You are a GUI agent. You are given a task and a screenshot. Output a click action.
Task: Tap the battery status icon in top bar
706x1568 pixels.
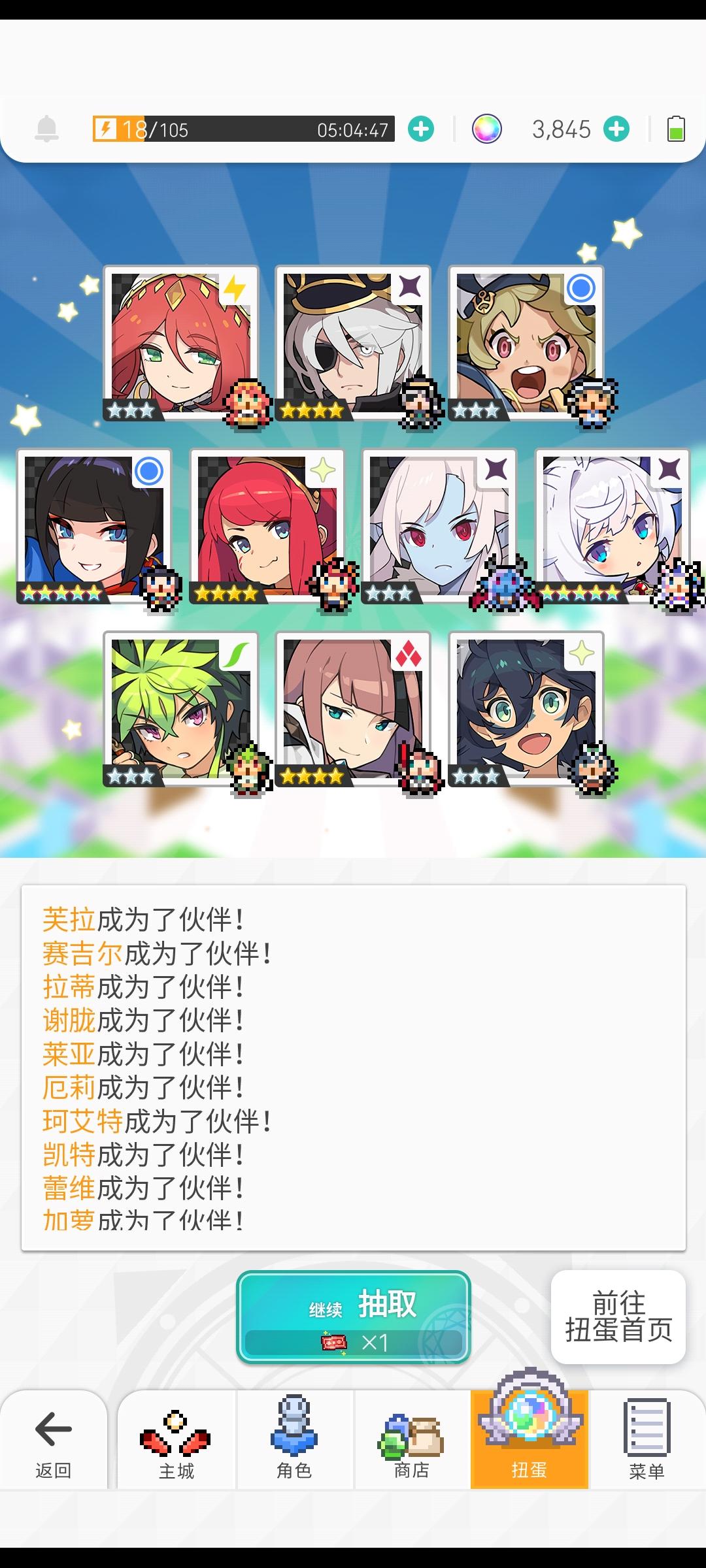pos(676,129)
